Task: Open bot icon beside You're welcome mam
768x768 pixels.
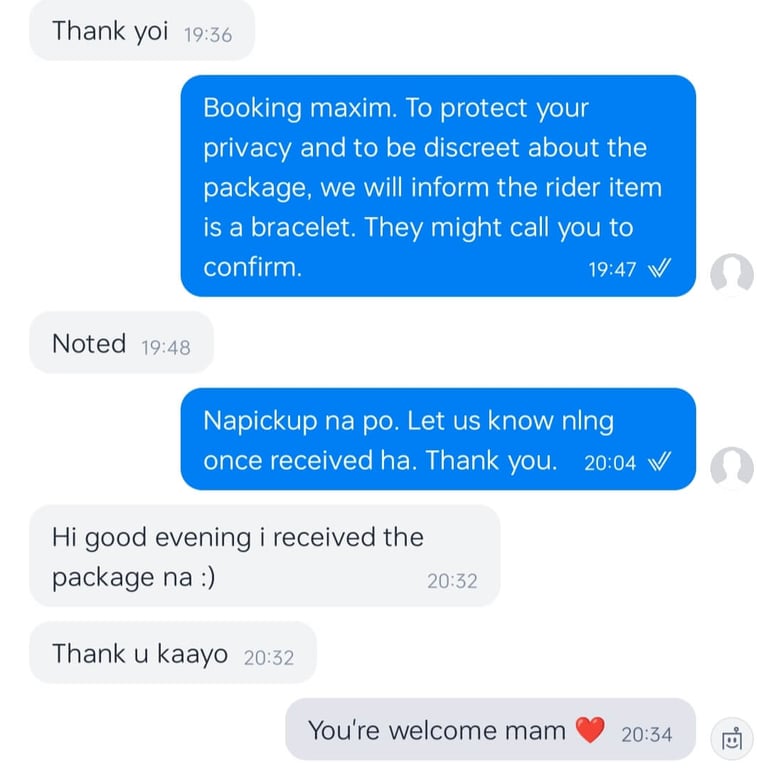Action: coord(731,738)
